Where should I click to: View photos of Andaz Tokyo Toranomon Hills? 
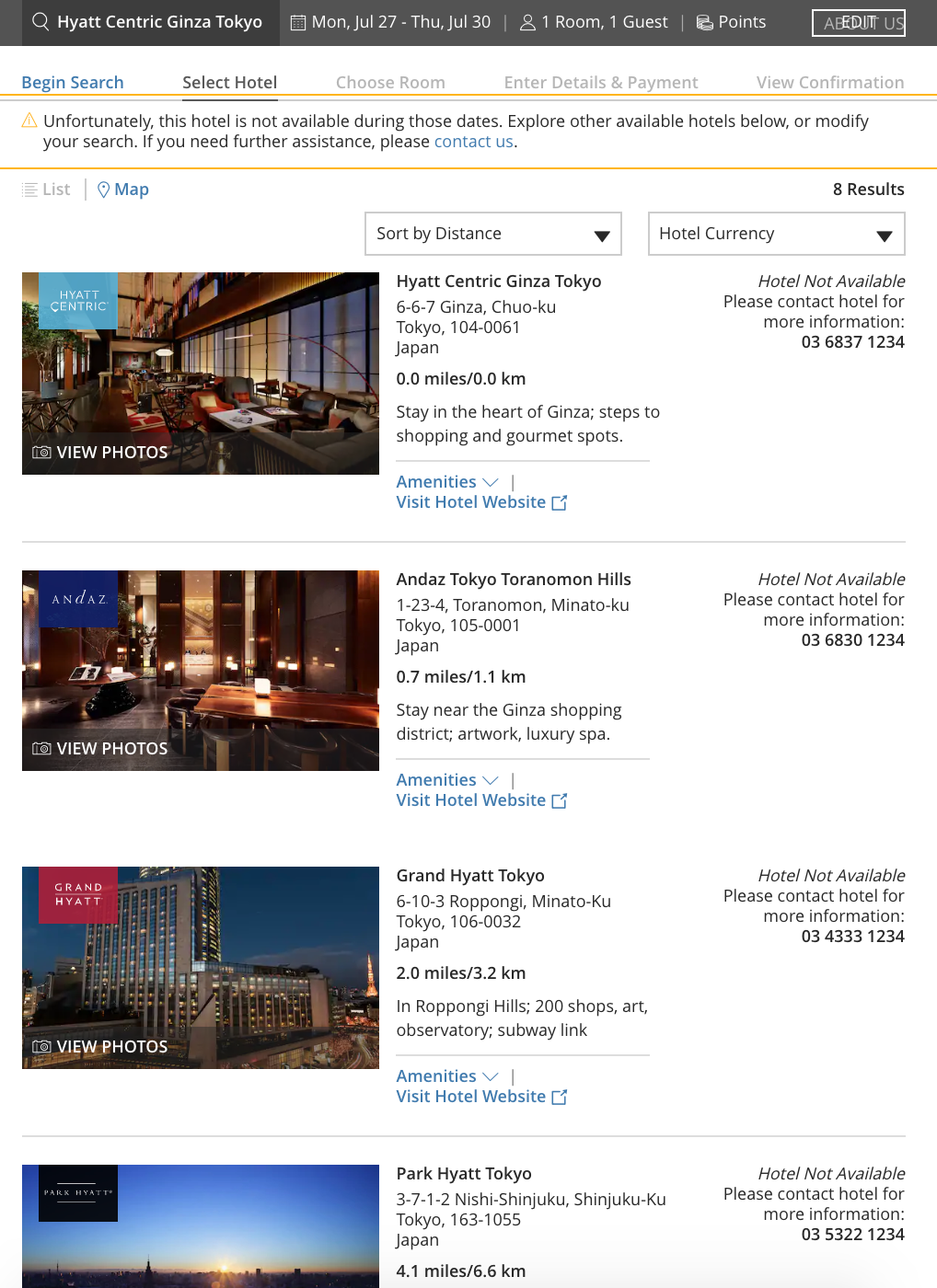click(x=101, y=749)
